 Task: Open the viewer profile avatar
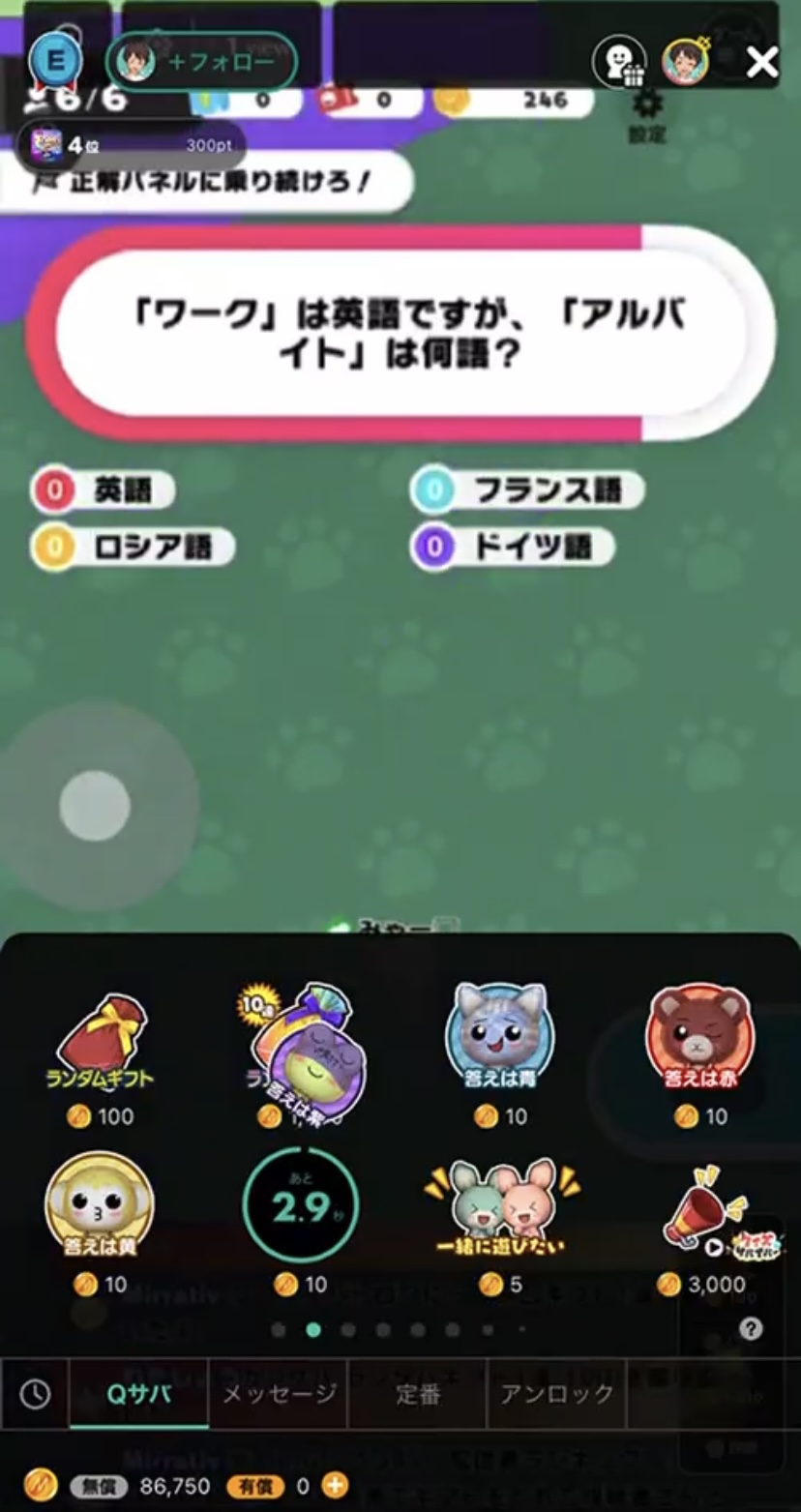click(687, 61)
